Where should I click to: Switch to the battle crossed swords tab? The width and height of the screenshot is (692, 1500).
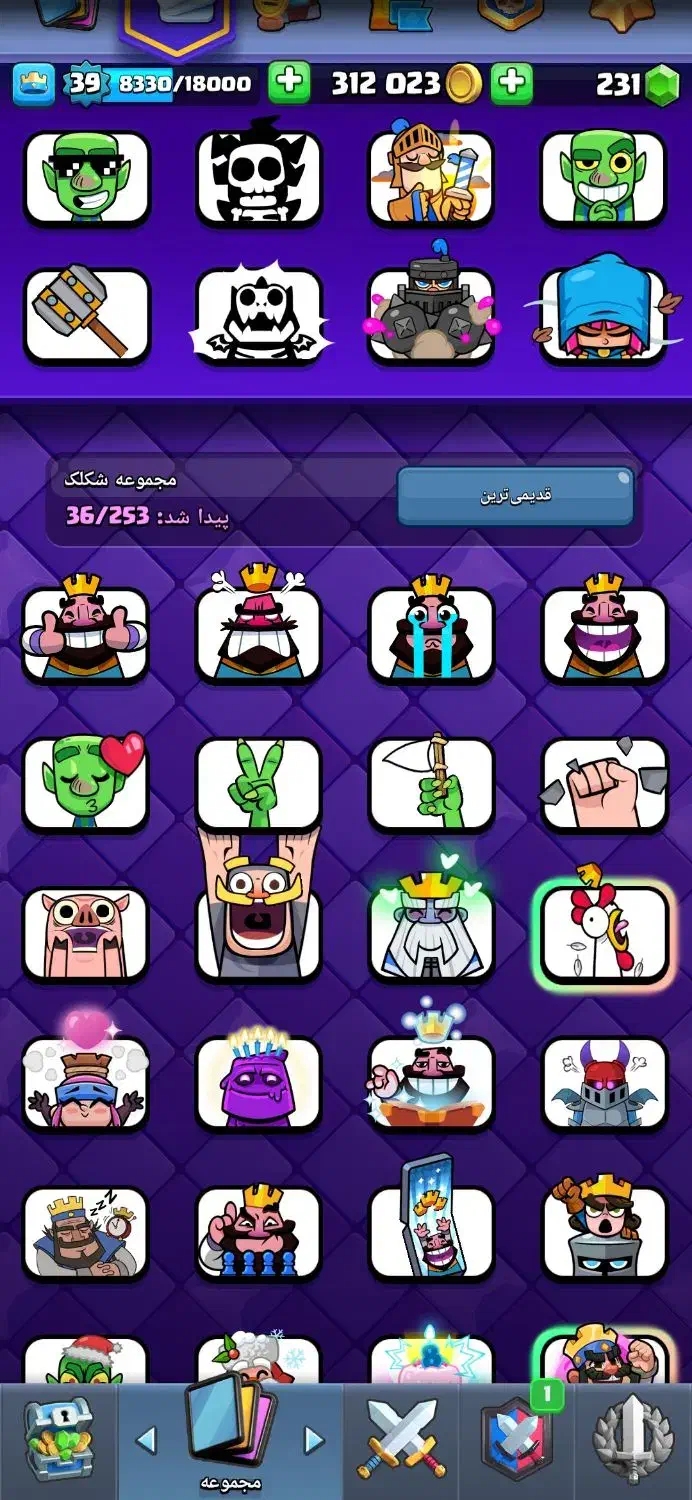[x=401, y=1440]
